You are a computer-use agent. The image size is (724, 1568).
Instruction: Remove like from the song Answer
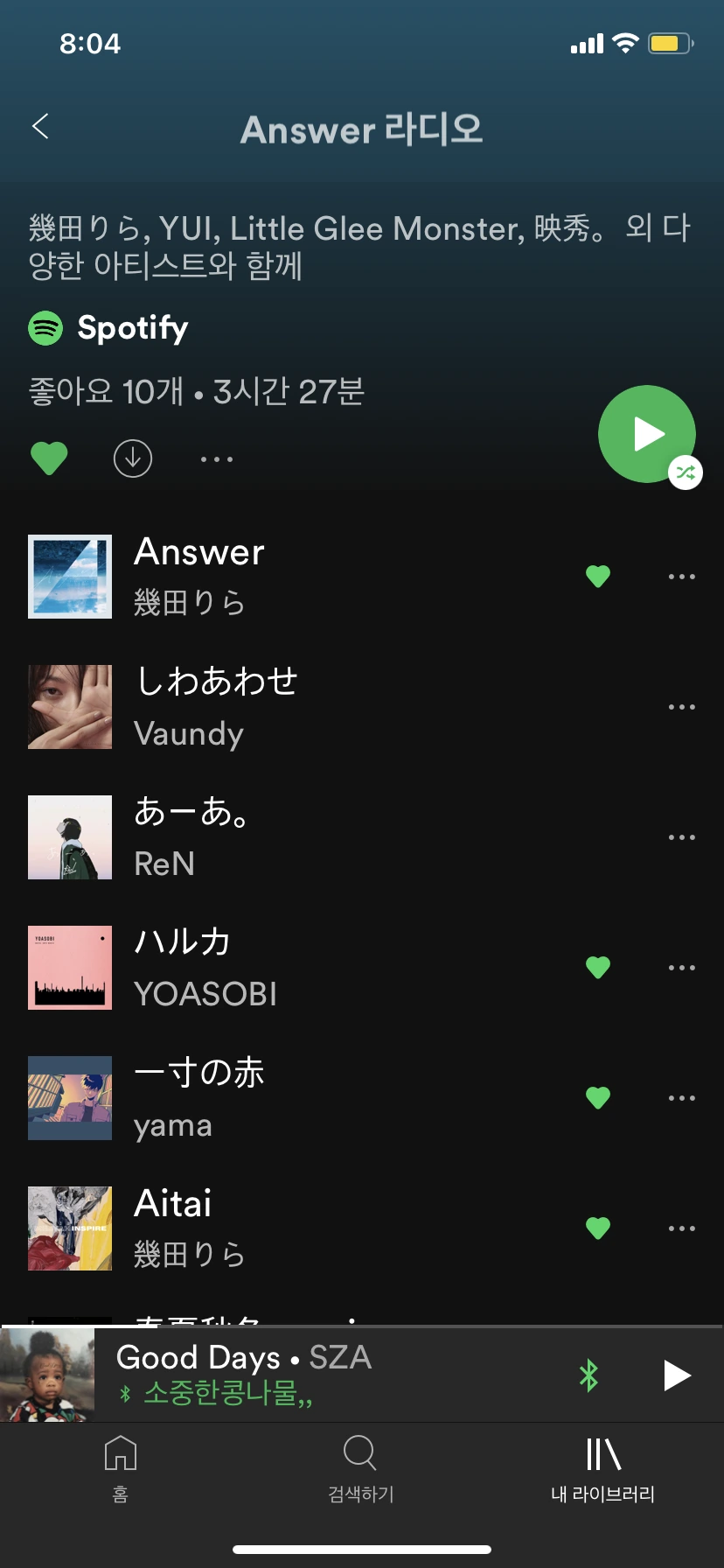tap(598, 577)
